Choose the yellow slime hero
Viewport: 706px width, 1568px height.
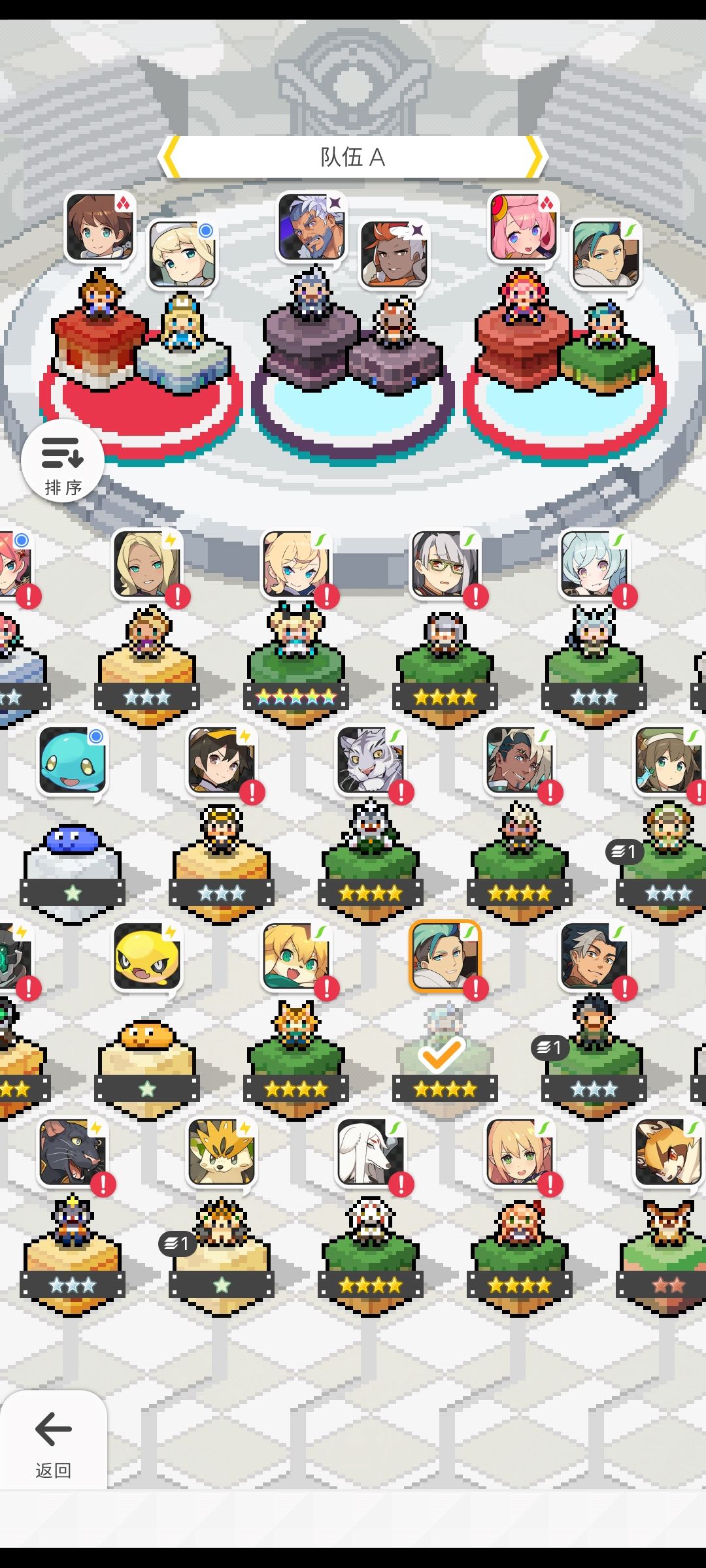[x=146, y=956]
